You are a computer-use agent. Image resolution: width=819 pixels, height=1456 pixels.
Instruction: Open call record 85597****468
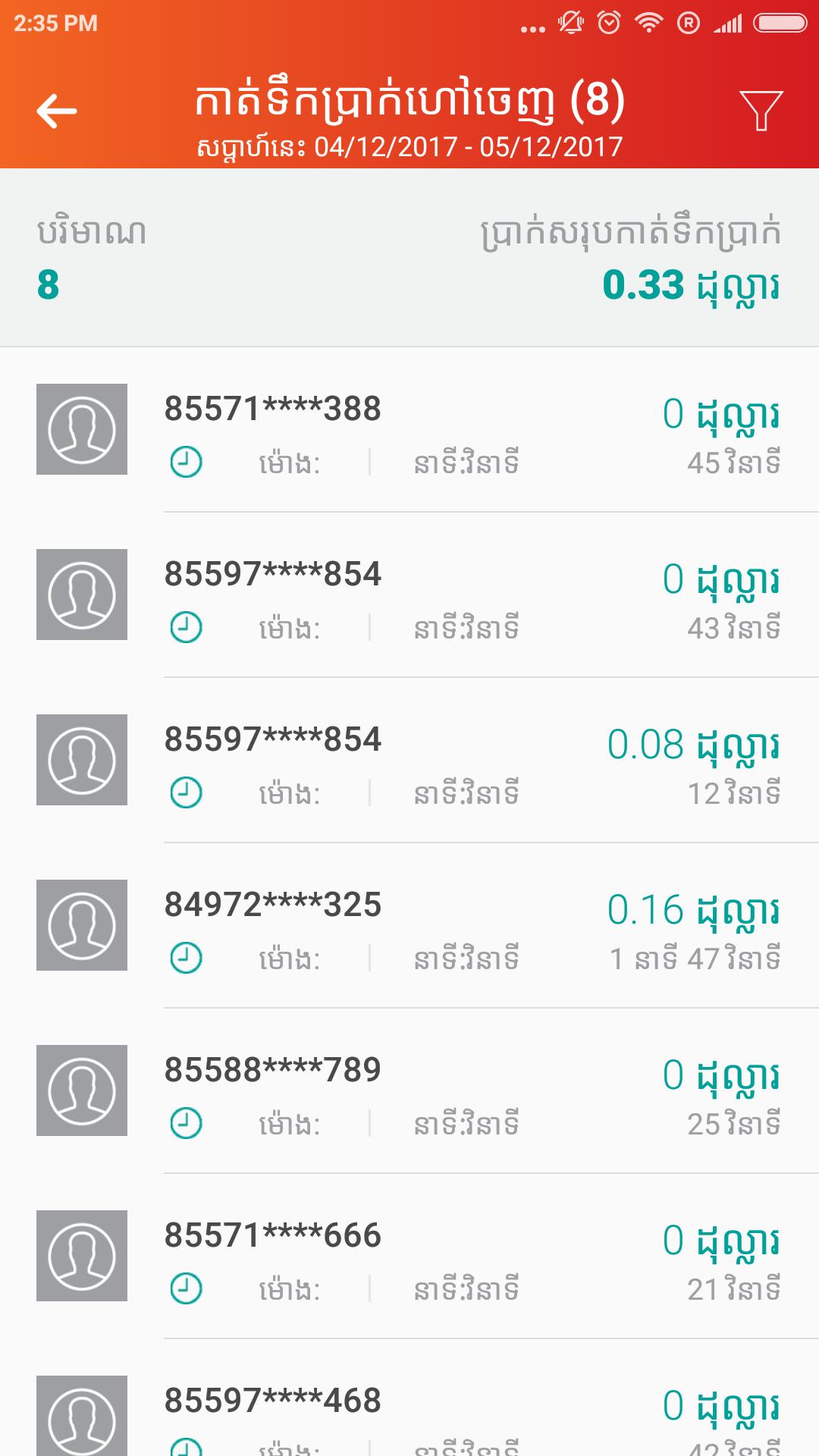[409, 1398]
